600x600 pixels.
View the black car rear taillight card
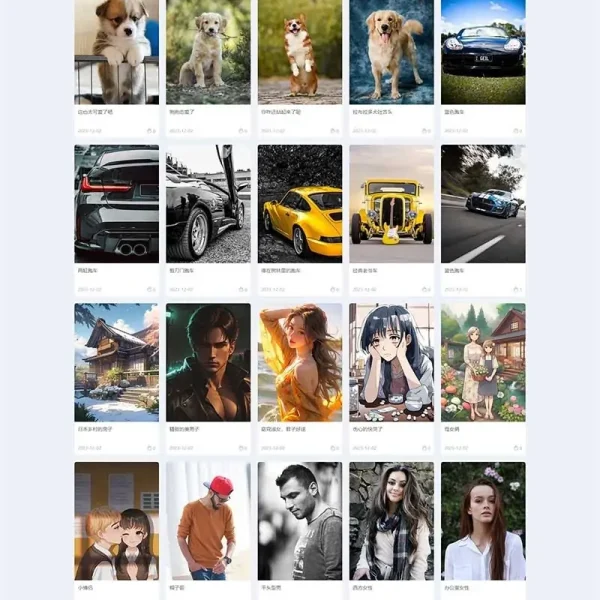[x=116, y=204]
